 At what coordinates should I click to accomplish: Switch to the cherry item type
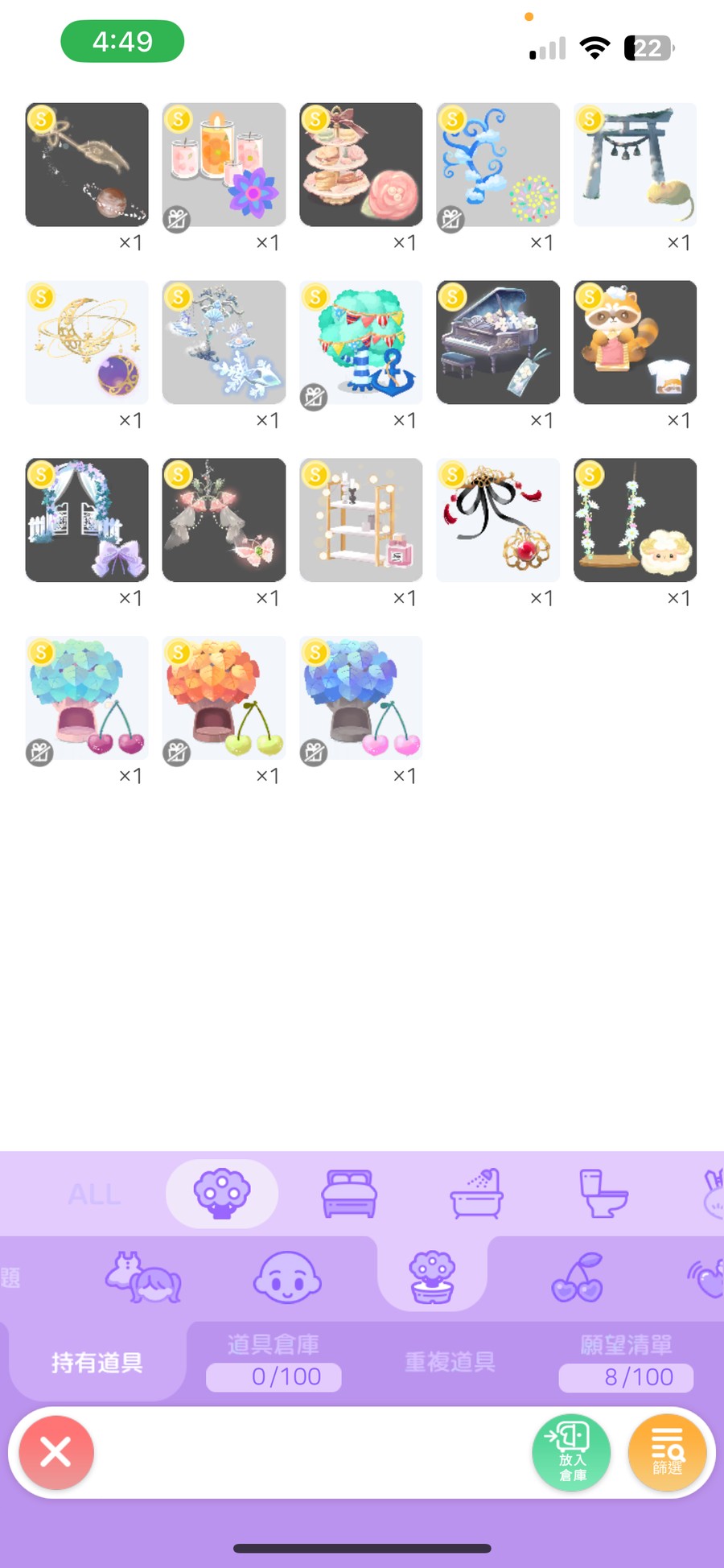coord(578,1277)
